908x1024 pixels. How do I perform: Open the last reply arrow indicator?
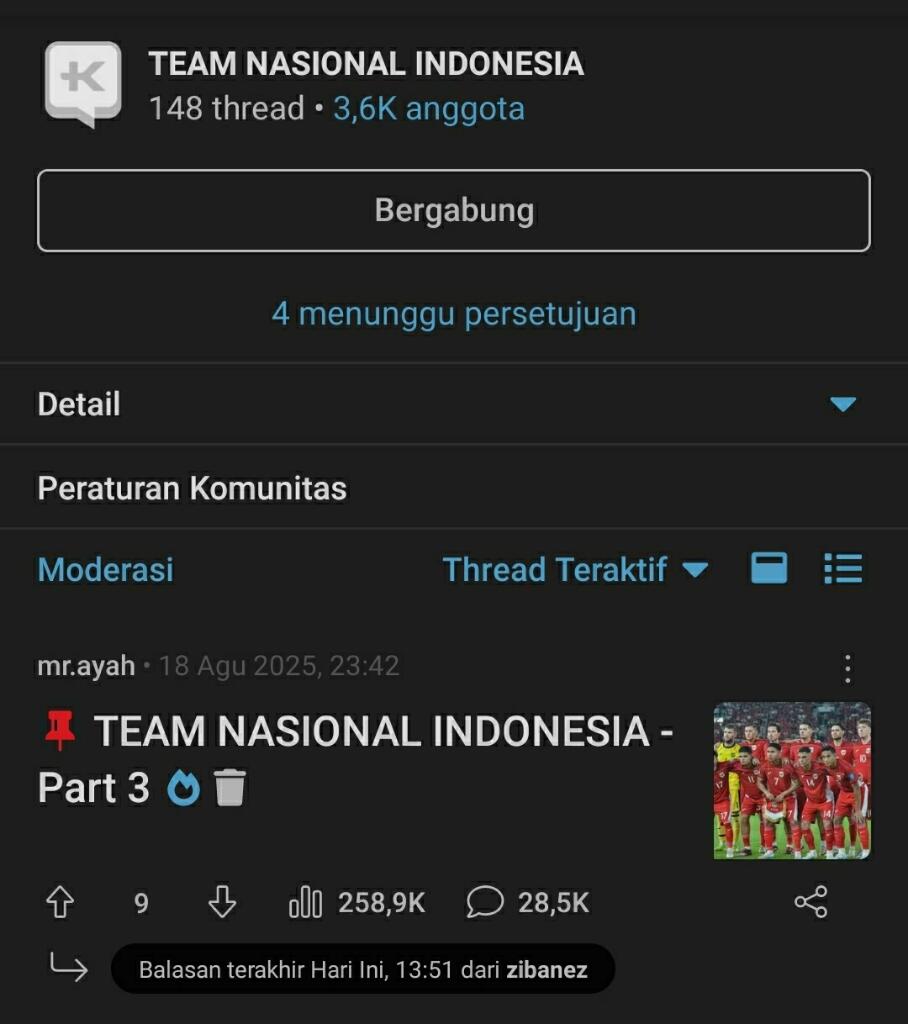point(66,967)
